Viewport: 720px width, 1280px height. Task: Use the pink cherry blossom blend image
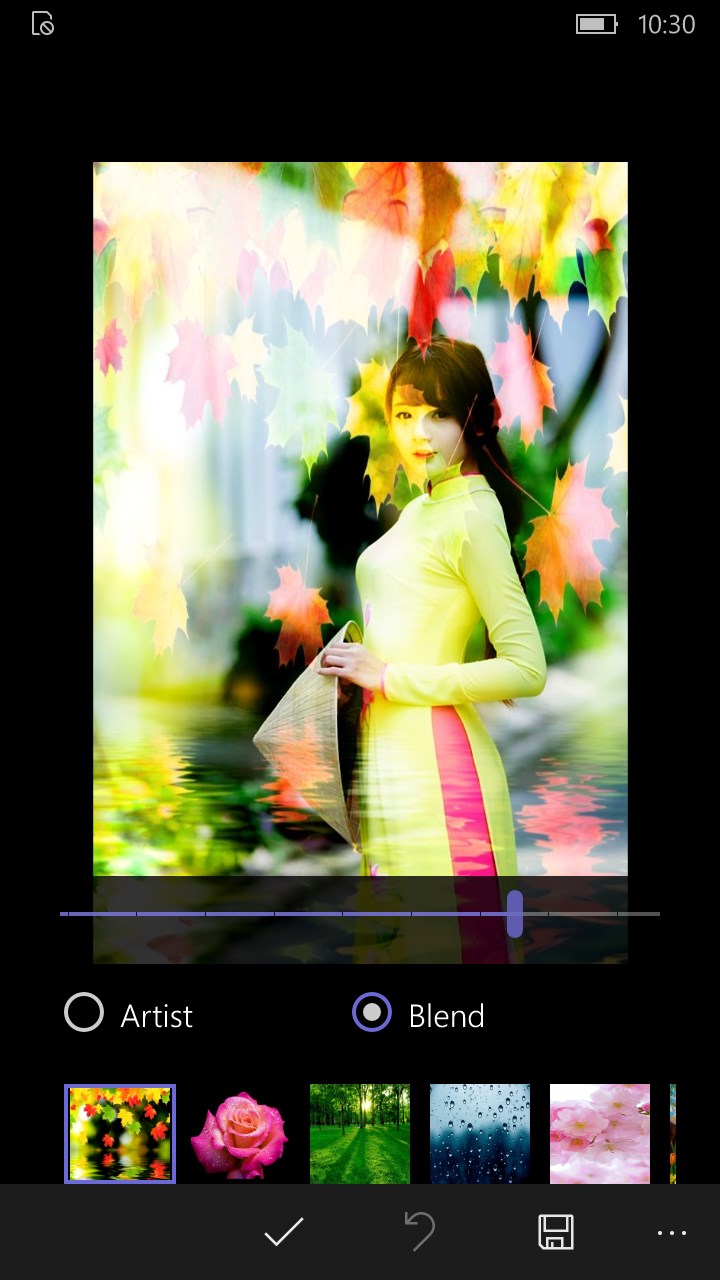tap(600, 1134)
